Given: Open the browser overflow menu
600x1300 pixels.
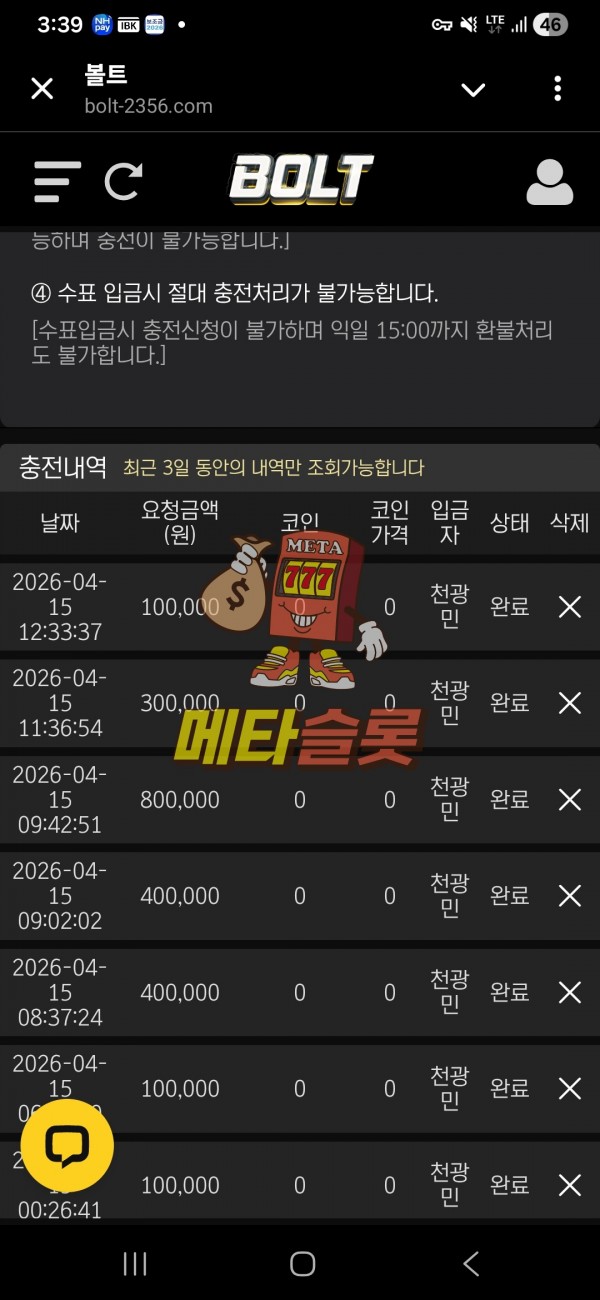Looking at the screenshot, I should (x=557, y=89).
